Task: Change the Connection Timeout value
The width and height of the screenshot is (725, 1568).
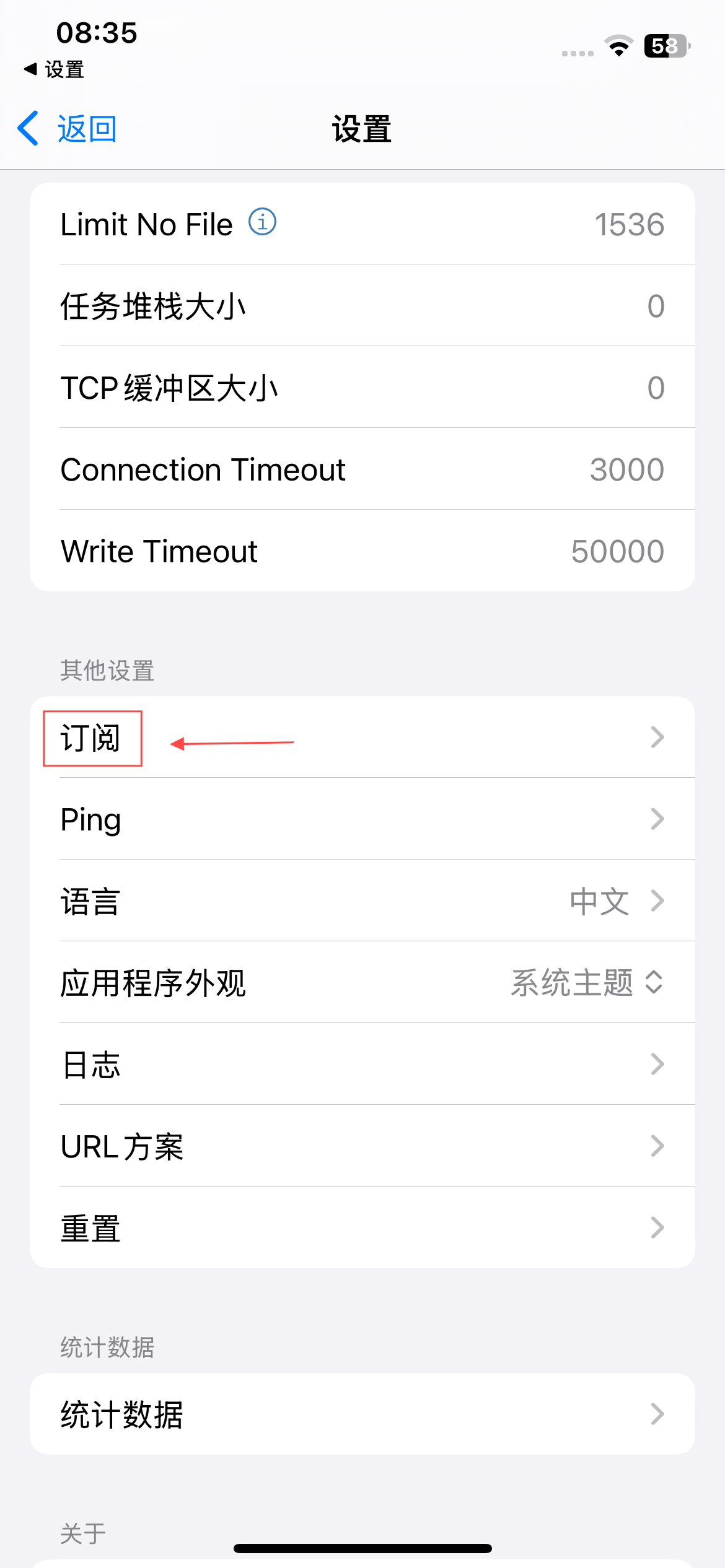Action: 626,469
